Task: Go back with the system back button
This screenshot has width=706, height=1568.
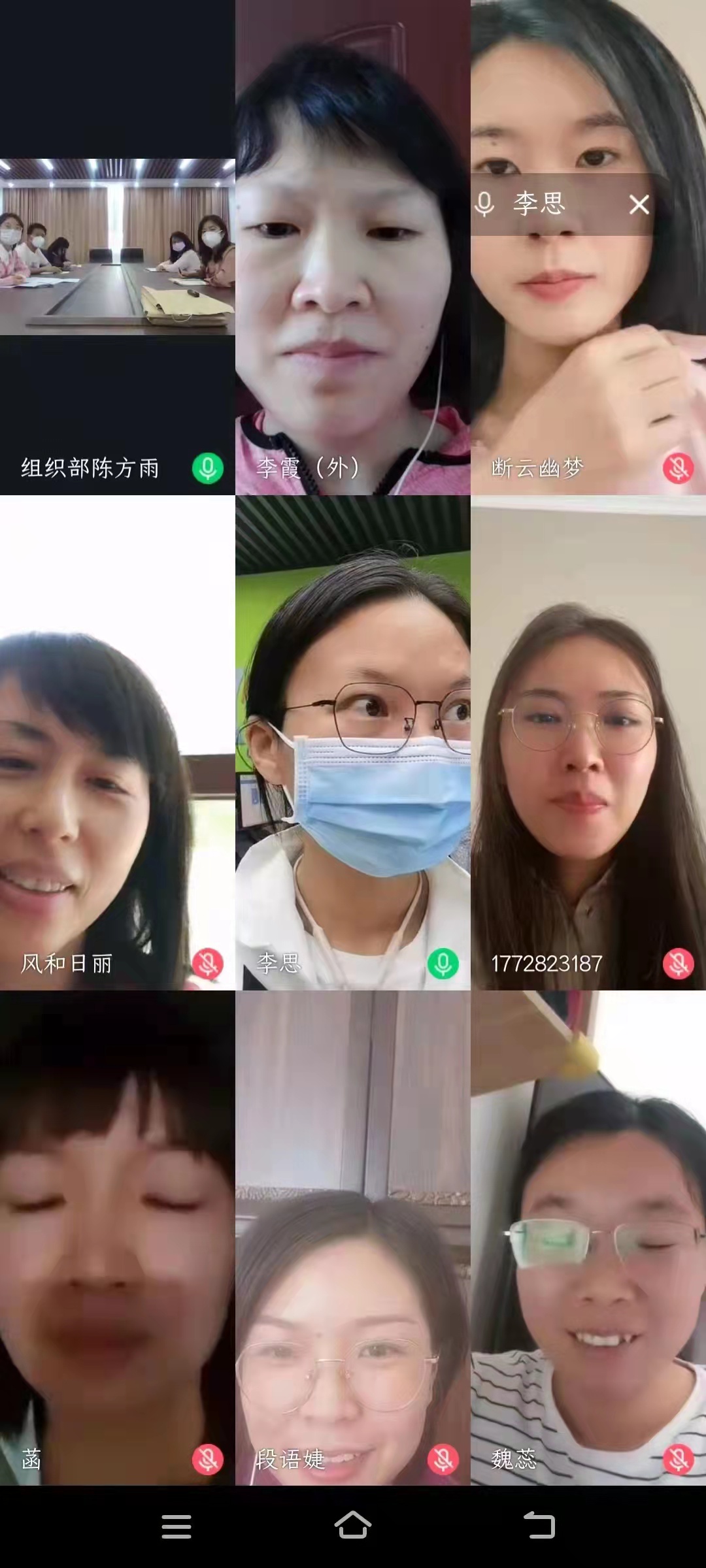Action: point(539,1526)
